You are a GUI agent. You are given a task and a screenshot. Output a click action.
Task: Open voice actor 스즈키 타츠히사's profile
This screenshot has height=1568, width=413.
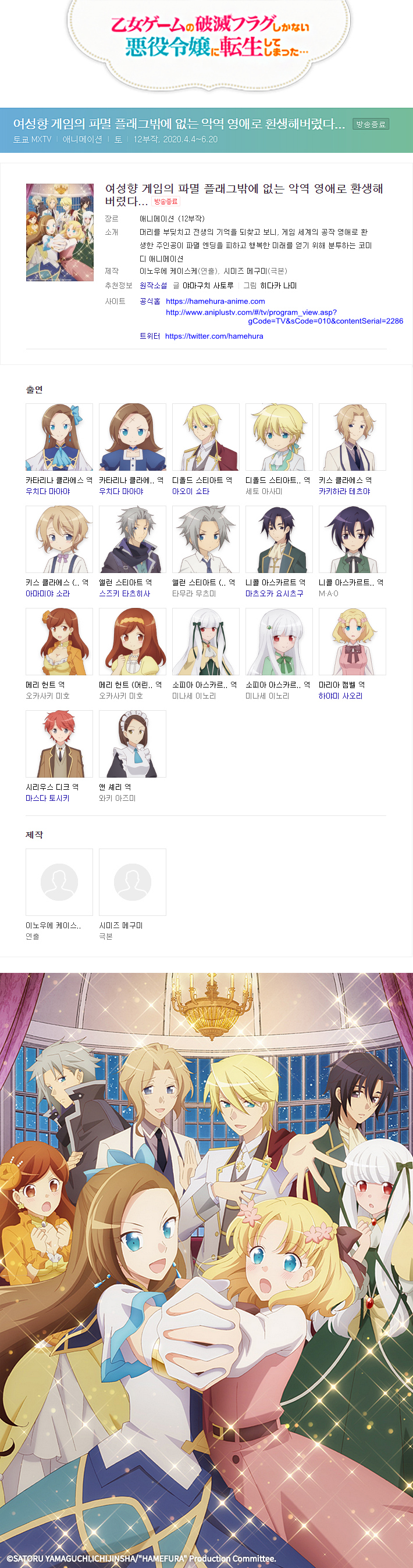[x=124, y=593]
